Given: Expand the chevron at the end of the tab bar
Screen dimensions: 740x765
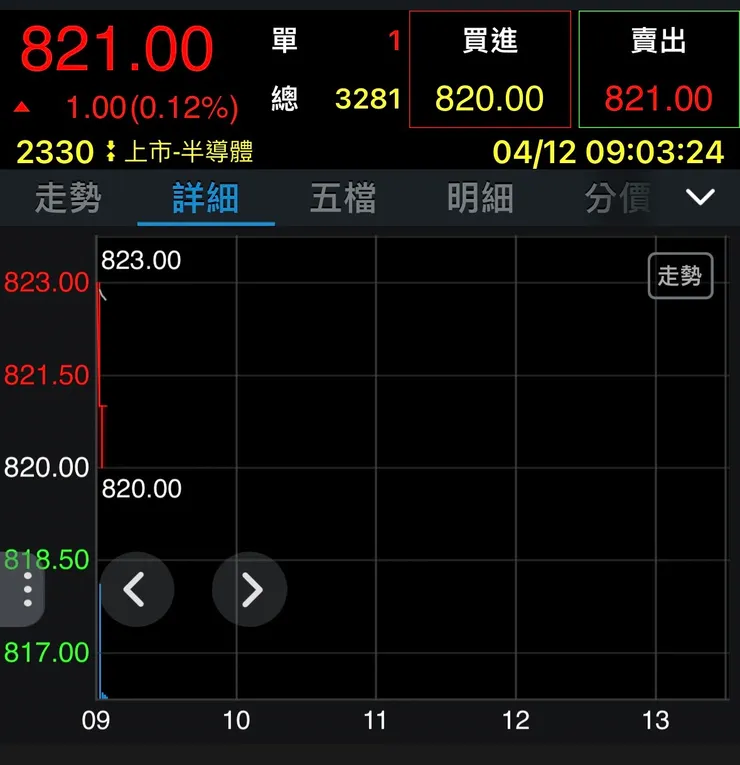Looking at the screenshot, I should click(701, 197).
